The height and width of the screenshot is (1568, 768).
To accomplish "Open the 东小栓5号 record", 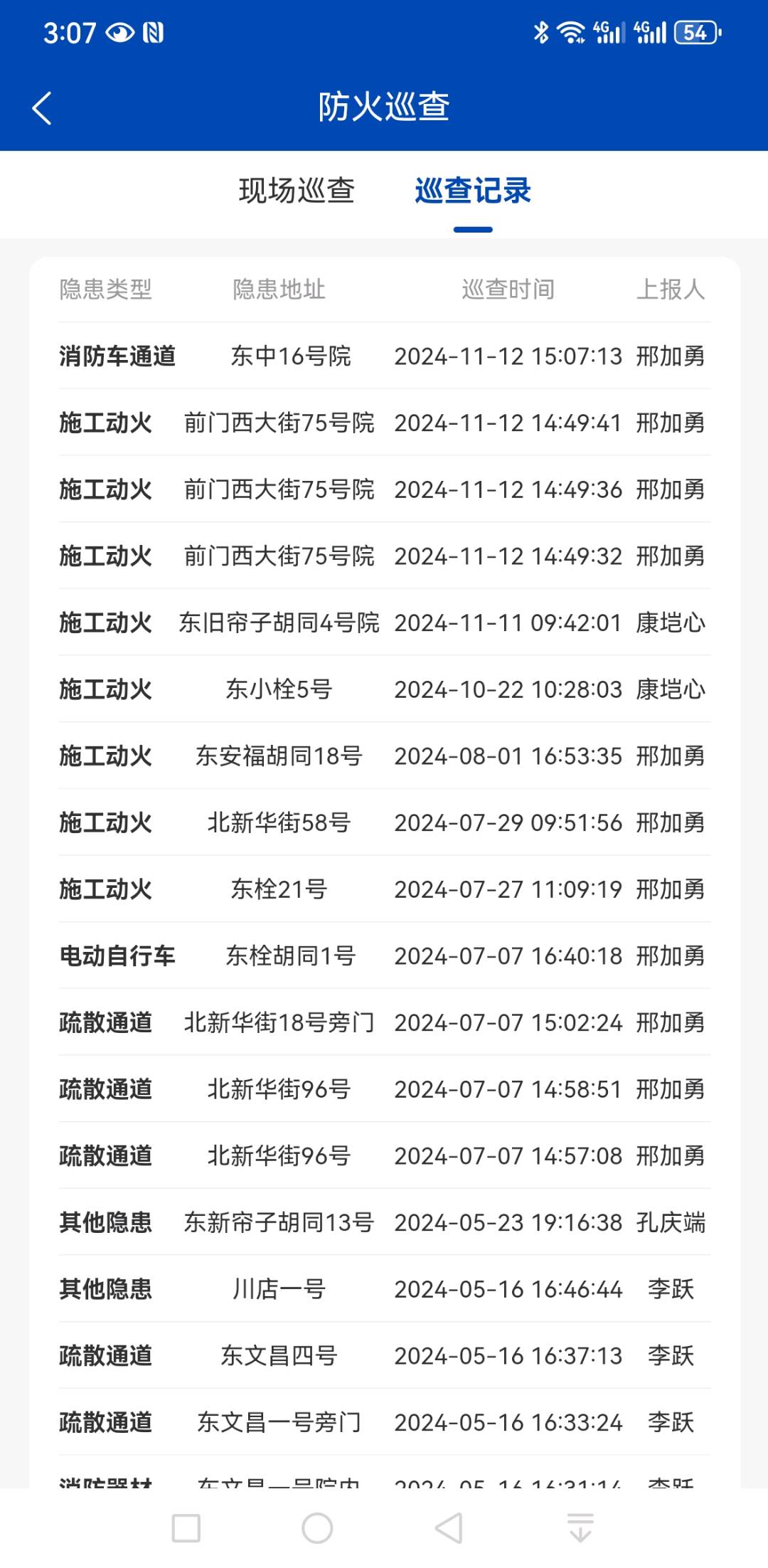I will click(385, 689).
